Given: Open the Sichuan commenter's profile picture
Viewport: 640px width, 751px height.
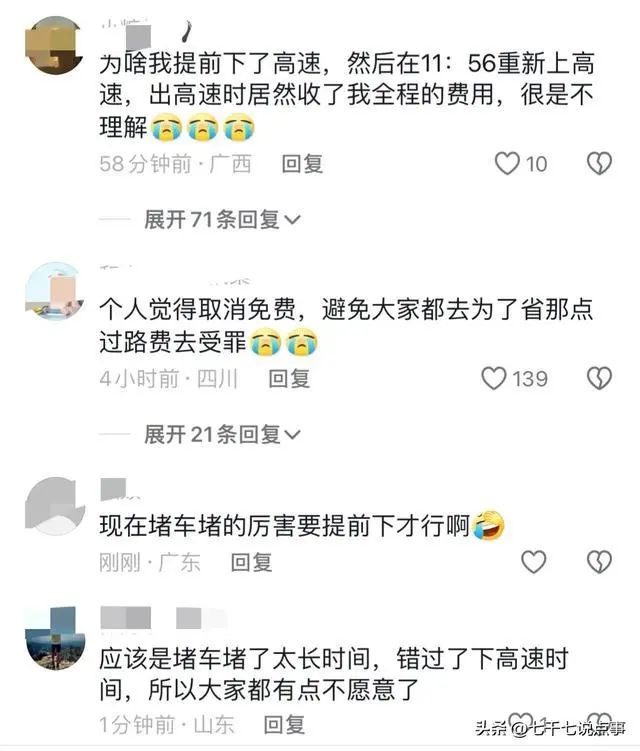Looking at the screenshot, I should pyautogui.click(x=52, y=291).
